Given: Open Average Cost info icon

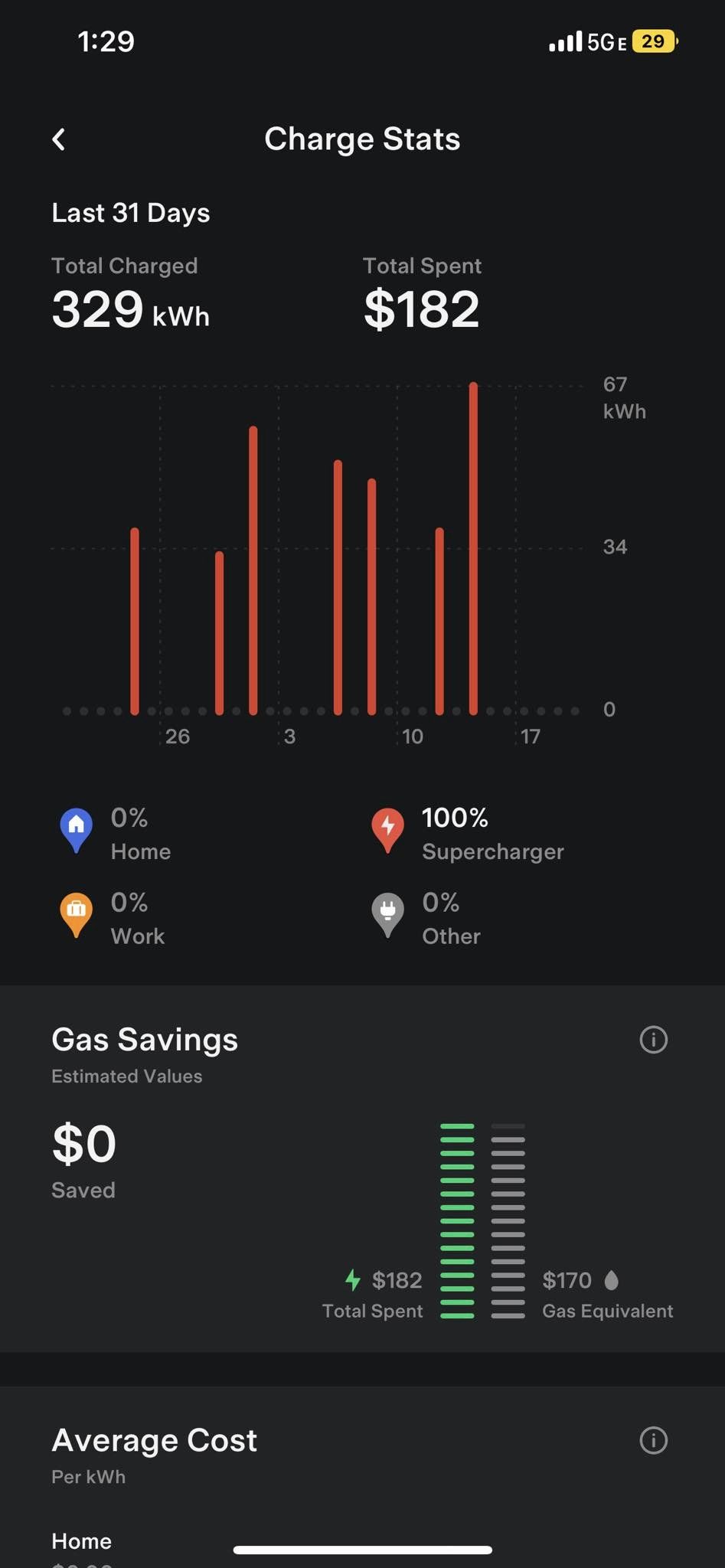Looking at the screenshot, I should tap(653, 1440).
